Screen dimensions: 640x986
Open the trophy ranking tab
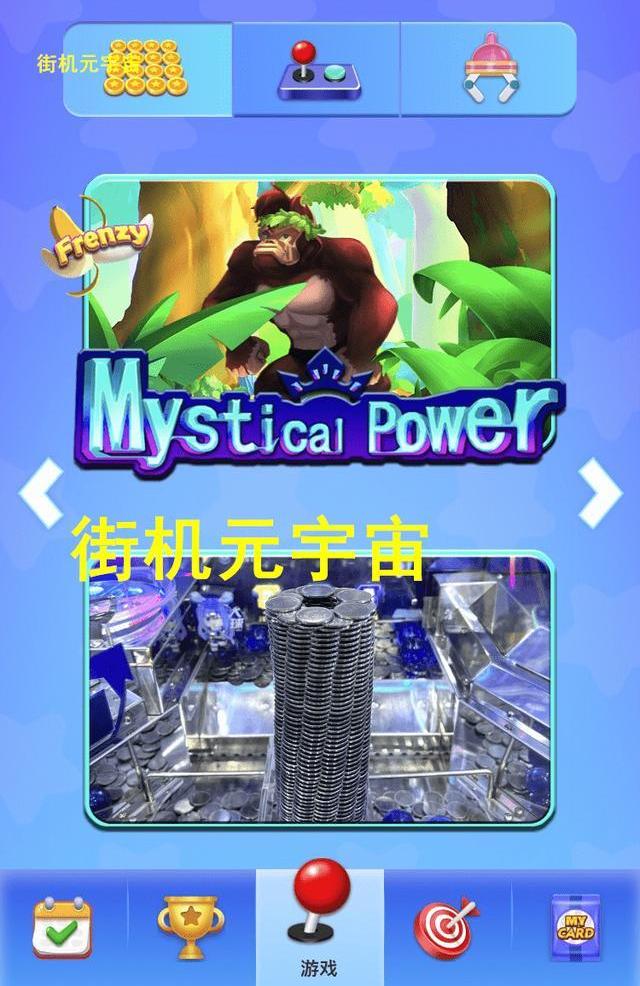point(190,927)
